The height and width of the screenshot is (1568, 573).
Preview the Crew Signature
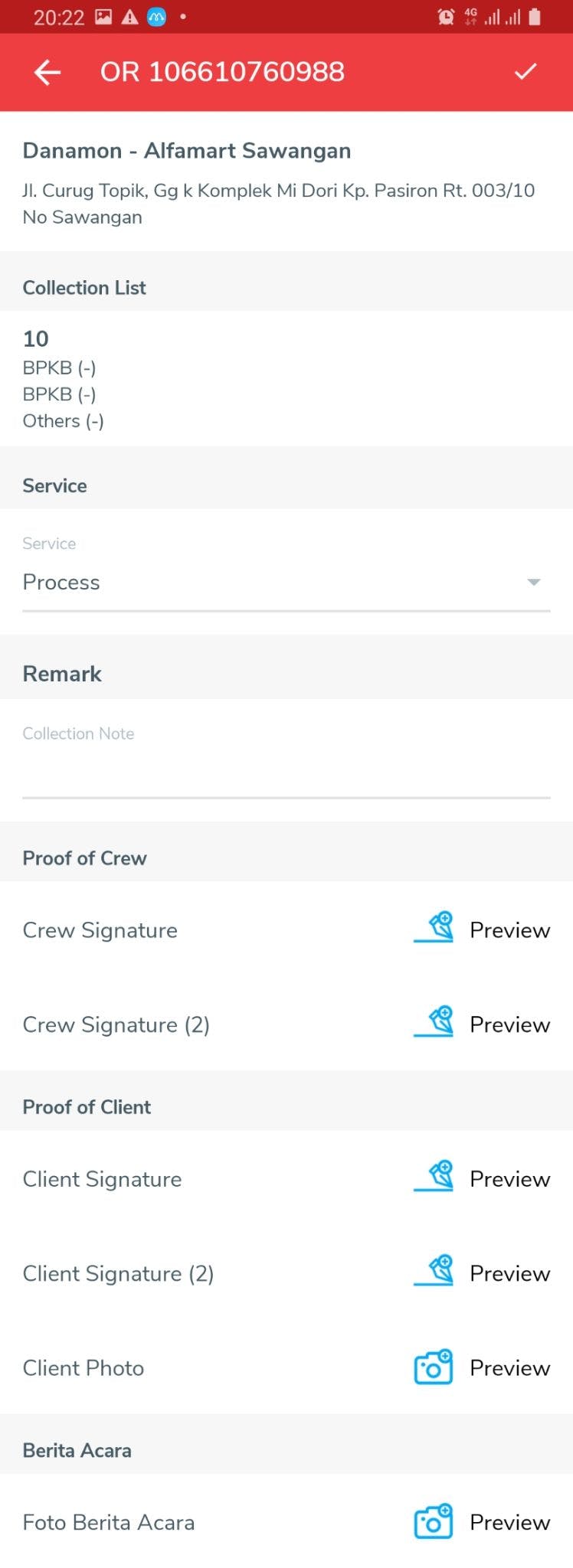tap(509, 930)
